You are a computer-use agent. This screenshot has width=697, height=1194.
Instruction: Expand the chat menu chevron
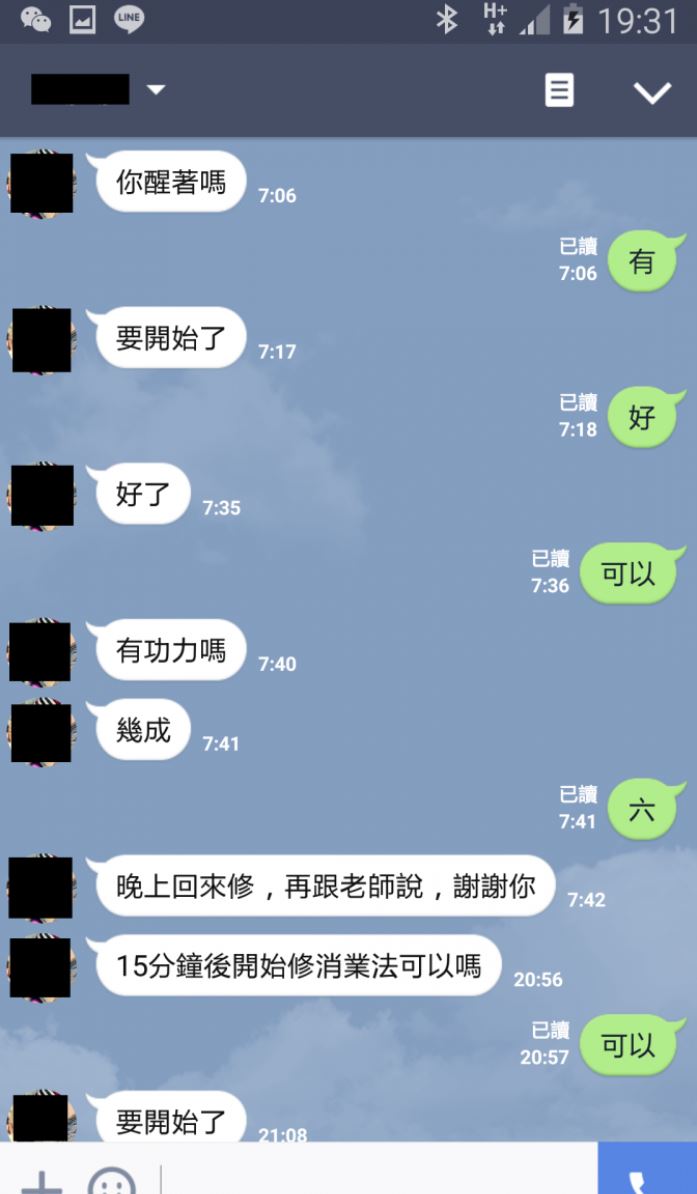tap(652, 92)
